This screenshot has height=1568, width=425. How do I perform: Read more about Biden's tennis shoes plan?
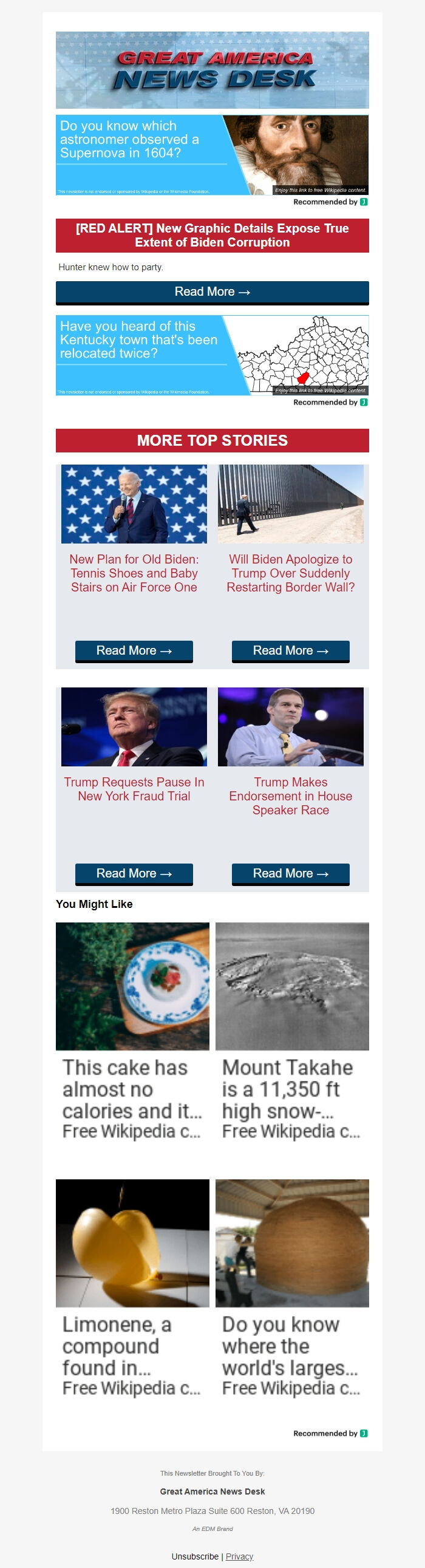134,650
